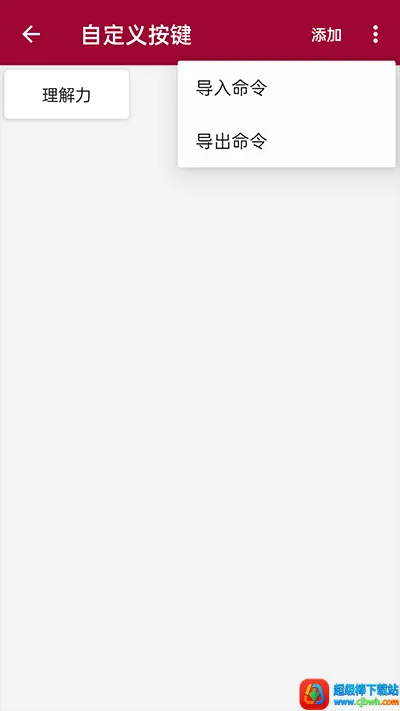This screenshot has width=400, height=711.
Task: Select 导入命令 from the menu
Action: coord(287,88)
